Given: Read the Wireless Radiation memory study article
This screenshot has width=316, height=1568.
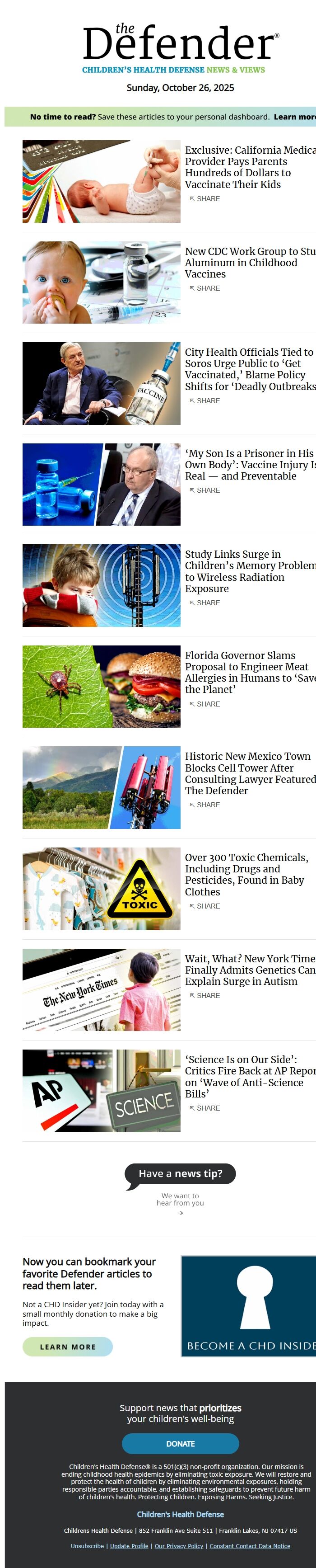Looking at the screenshot, I should (250, 571).
